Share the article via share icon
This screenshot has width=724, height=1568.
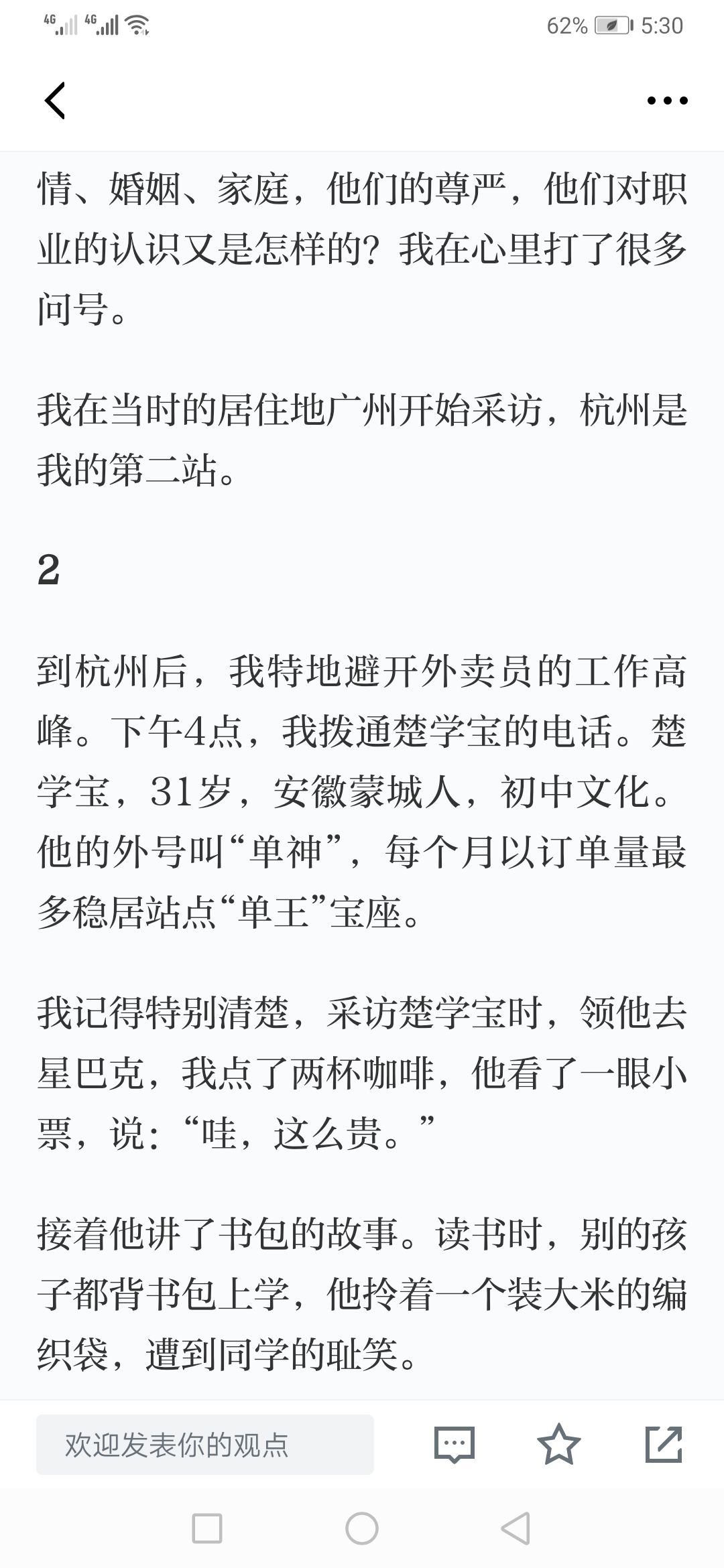tap(664, 1444)
